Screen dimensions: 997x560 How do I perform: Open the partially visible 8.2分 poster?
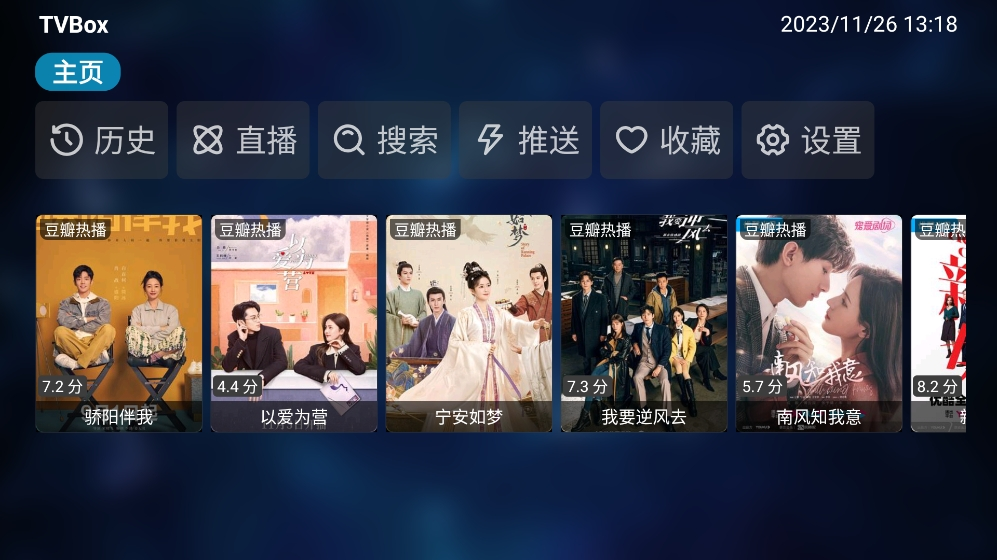939,323
